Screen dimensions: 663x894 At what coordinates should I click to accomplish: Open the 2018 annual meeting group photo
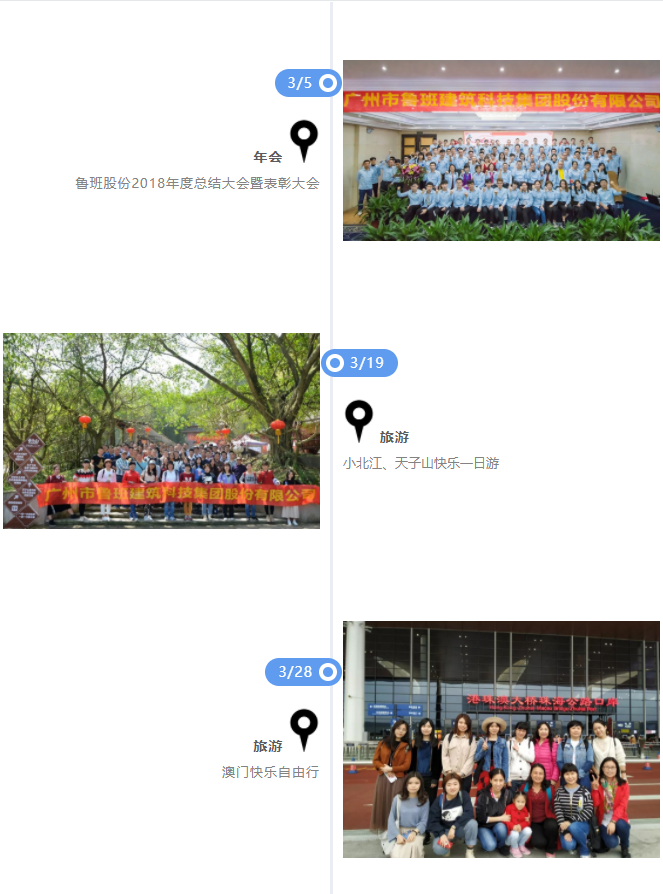point(501,150)
